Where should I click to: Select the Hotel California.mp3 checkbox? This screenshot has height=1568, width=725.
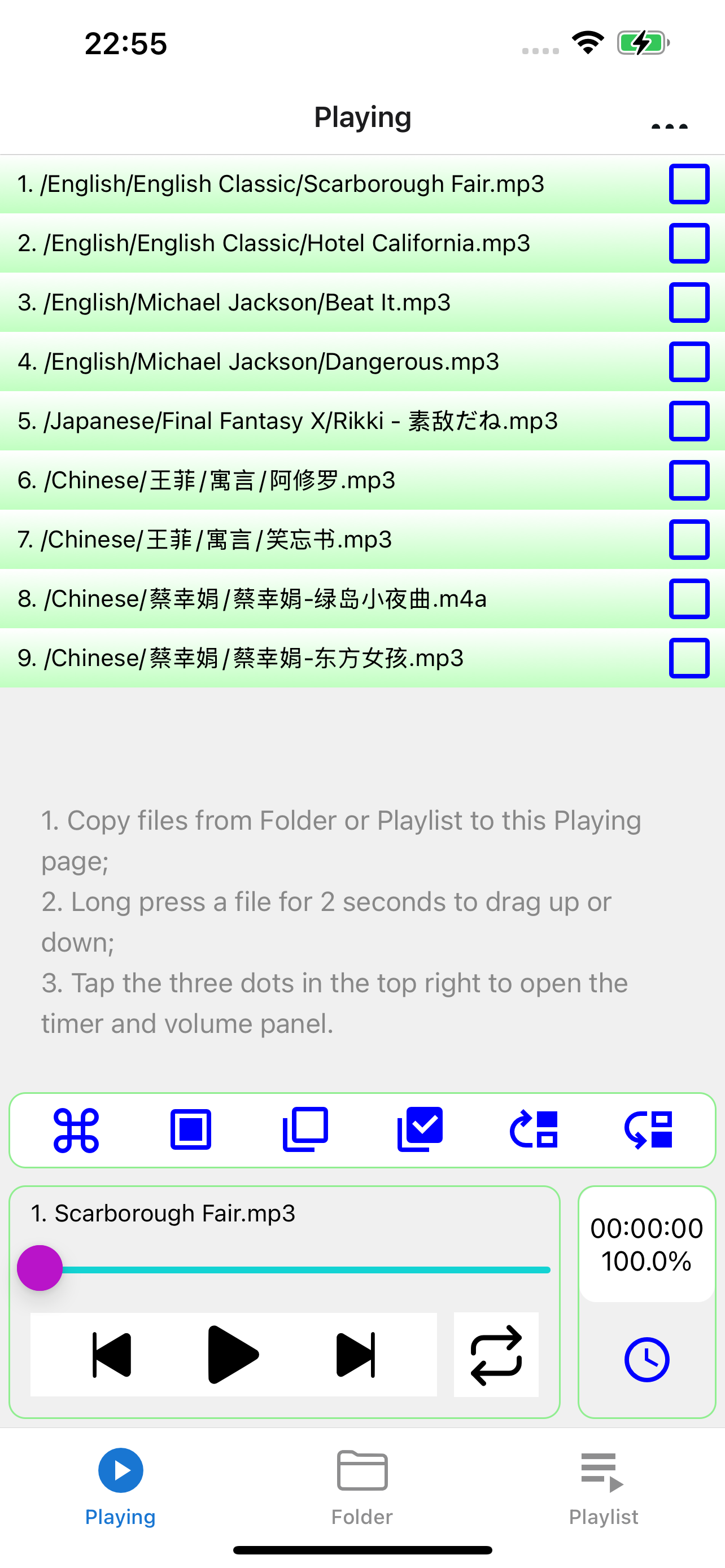click(688, 243)
